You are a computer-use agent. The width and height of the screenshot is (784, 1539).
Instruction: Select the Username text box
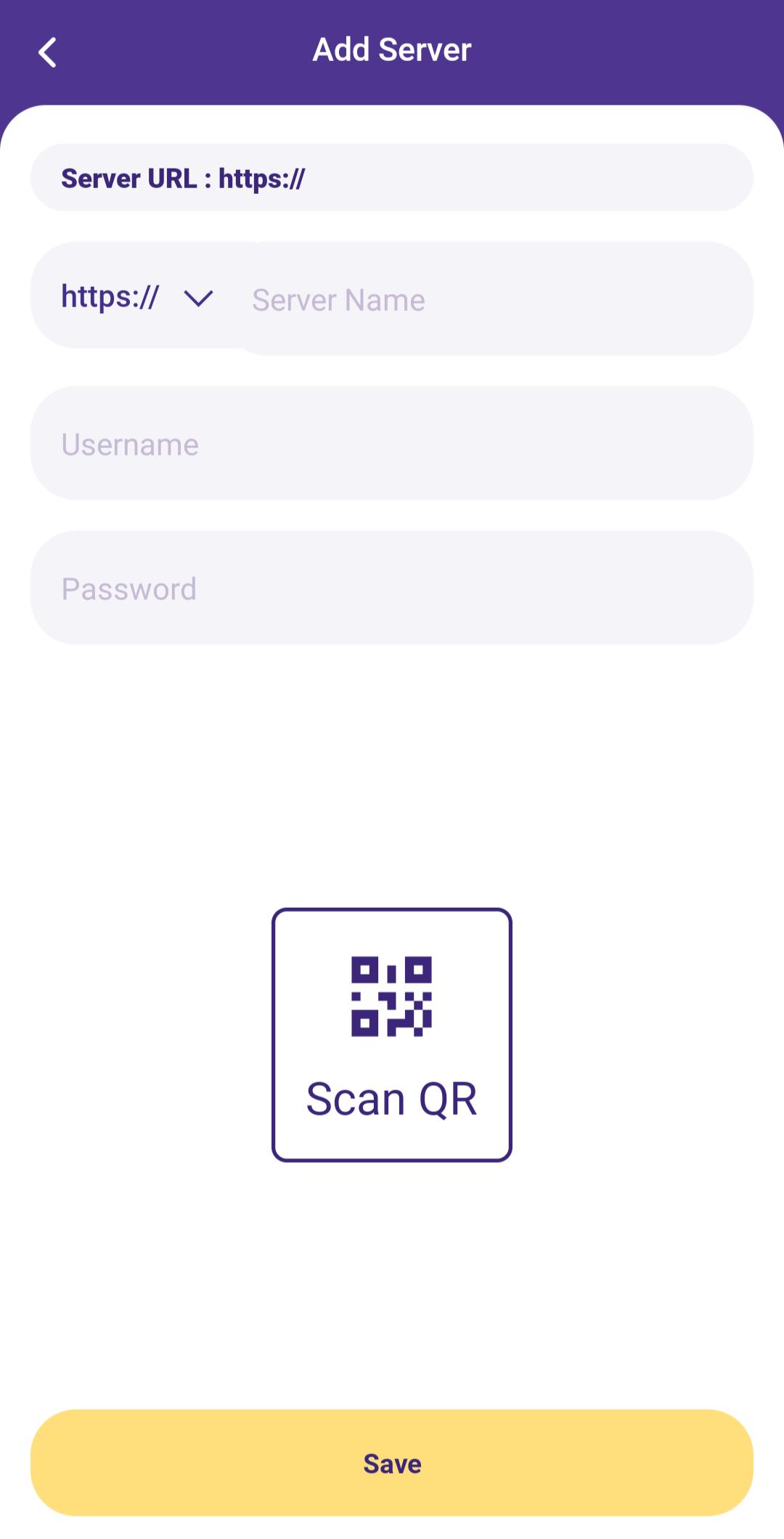(x=392, y=444)
